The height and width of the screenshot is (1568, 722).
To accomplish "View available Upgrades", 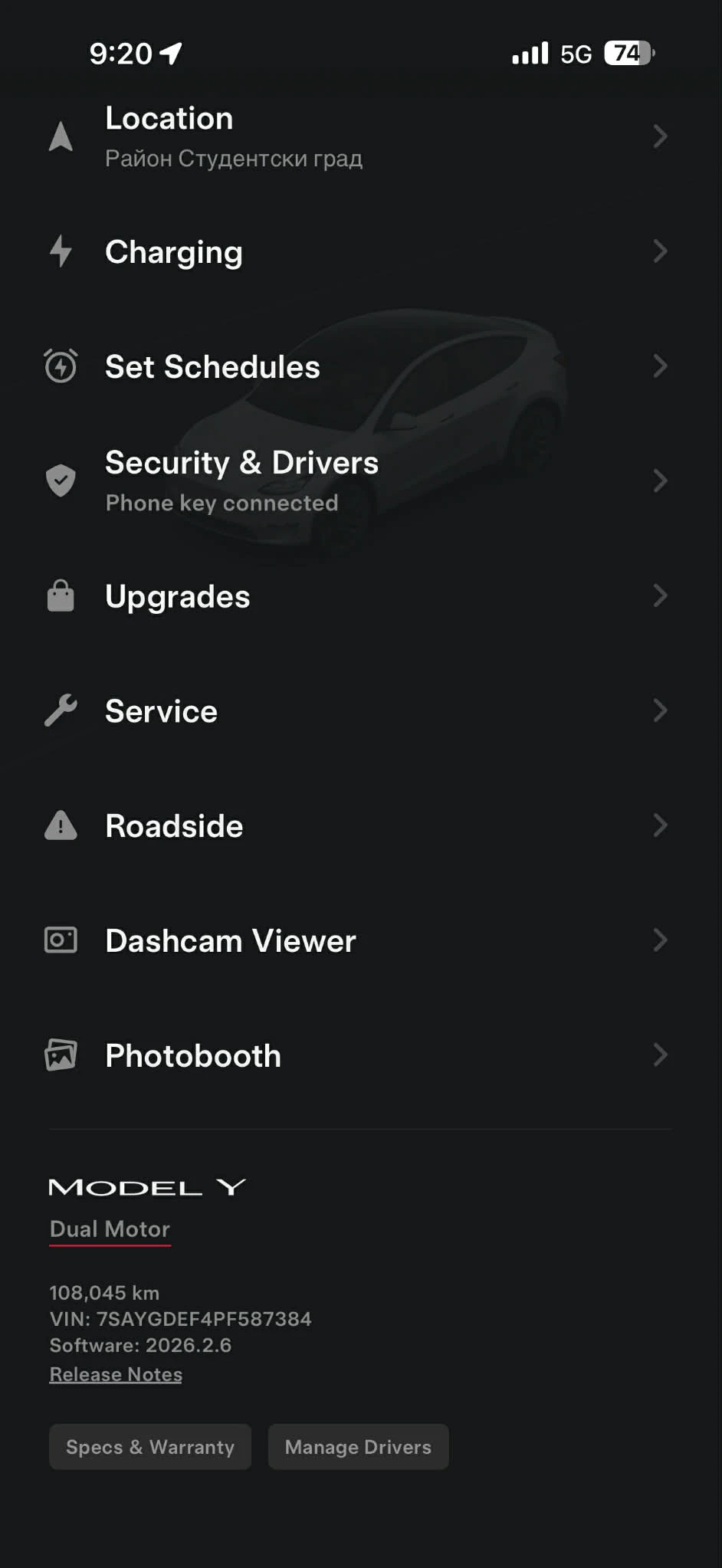I will tap(359, 596).
